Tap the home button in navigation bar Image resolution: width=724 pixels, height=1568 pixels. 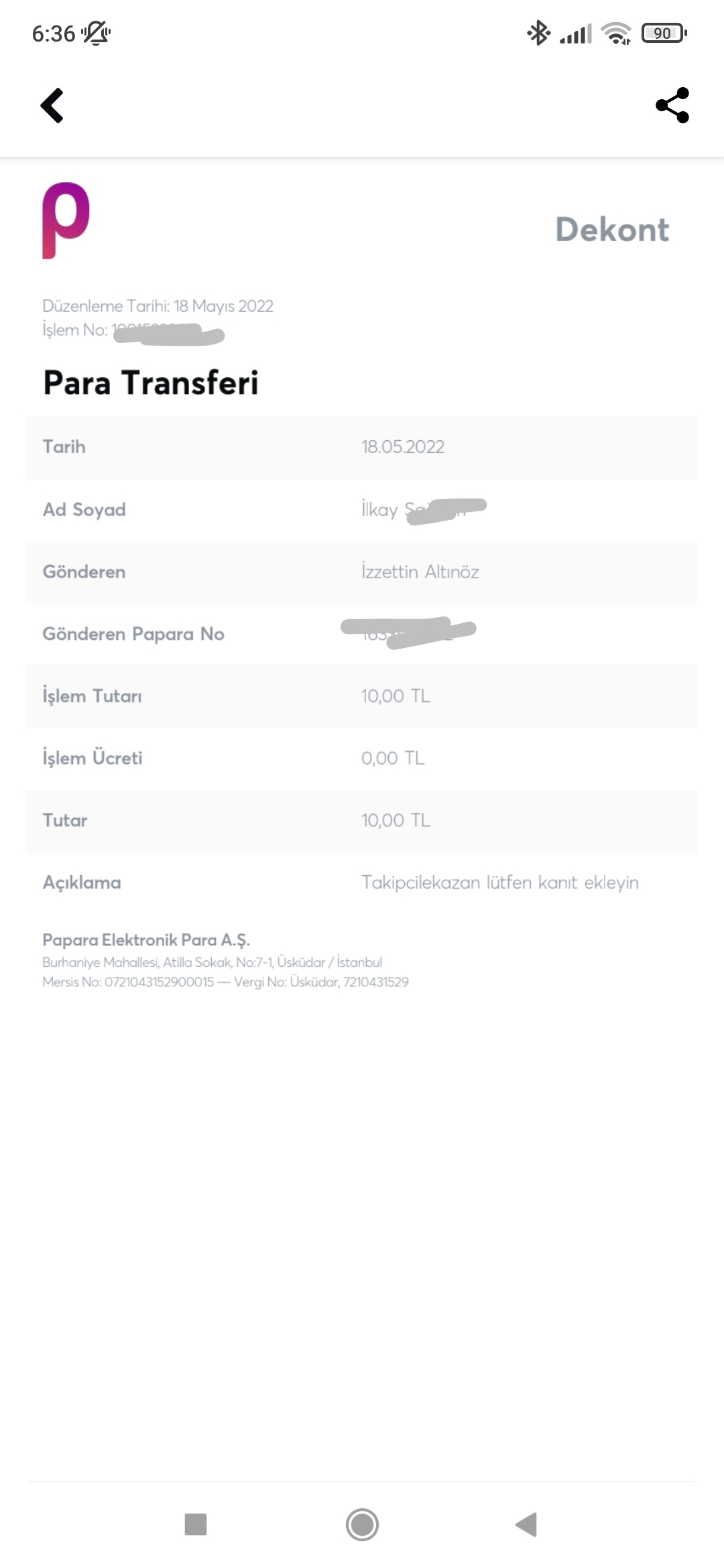pos(362,1524)
